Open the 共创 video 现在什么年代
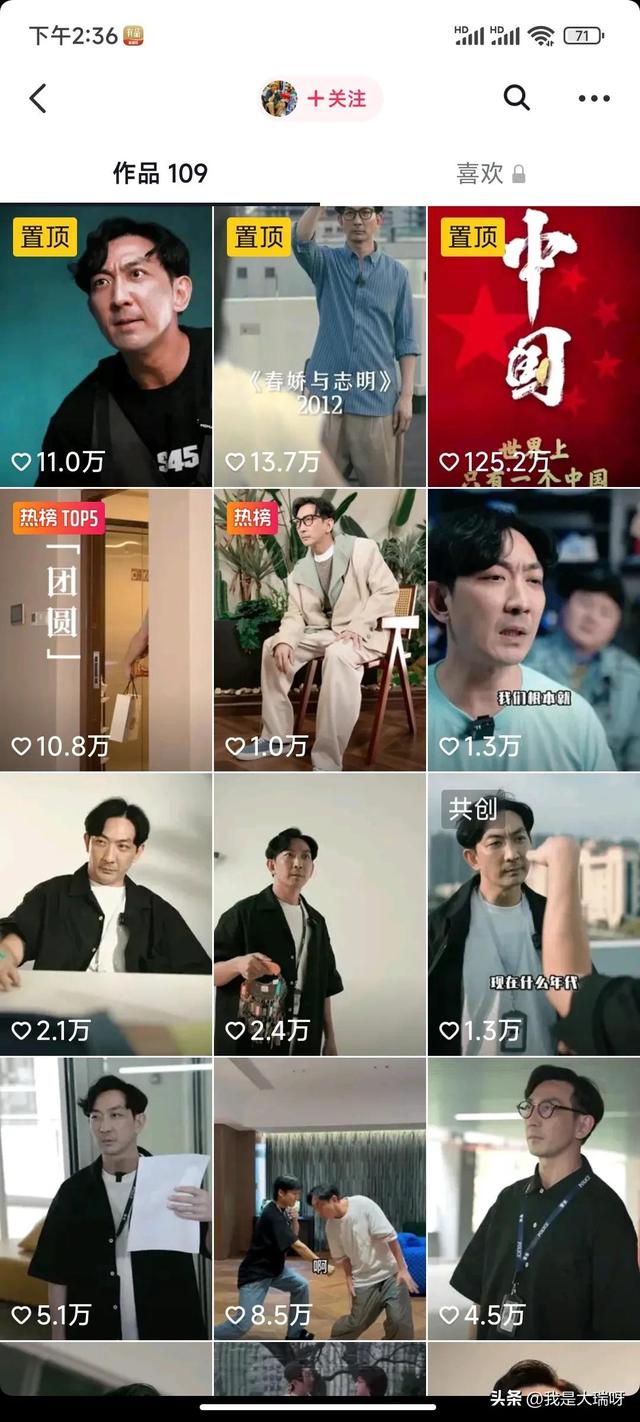 coord(534,914)
